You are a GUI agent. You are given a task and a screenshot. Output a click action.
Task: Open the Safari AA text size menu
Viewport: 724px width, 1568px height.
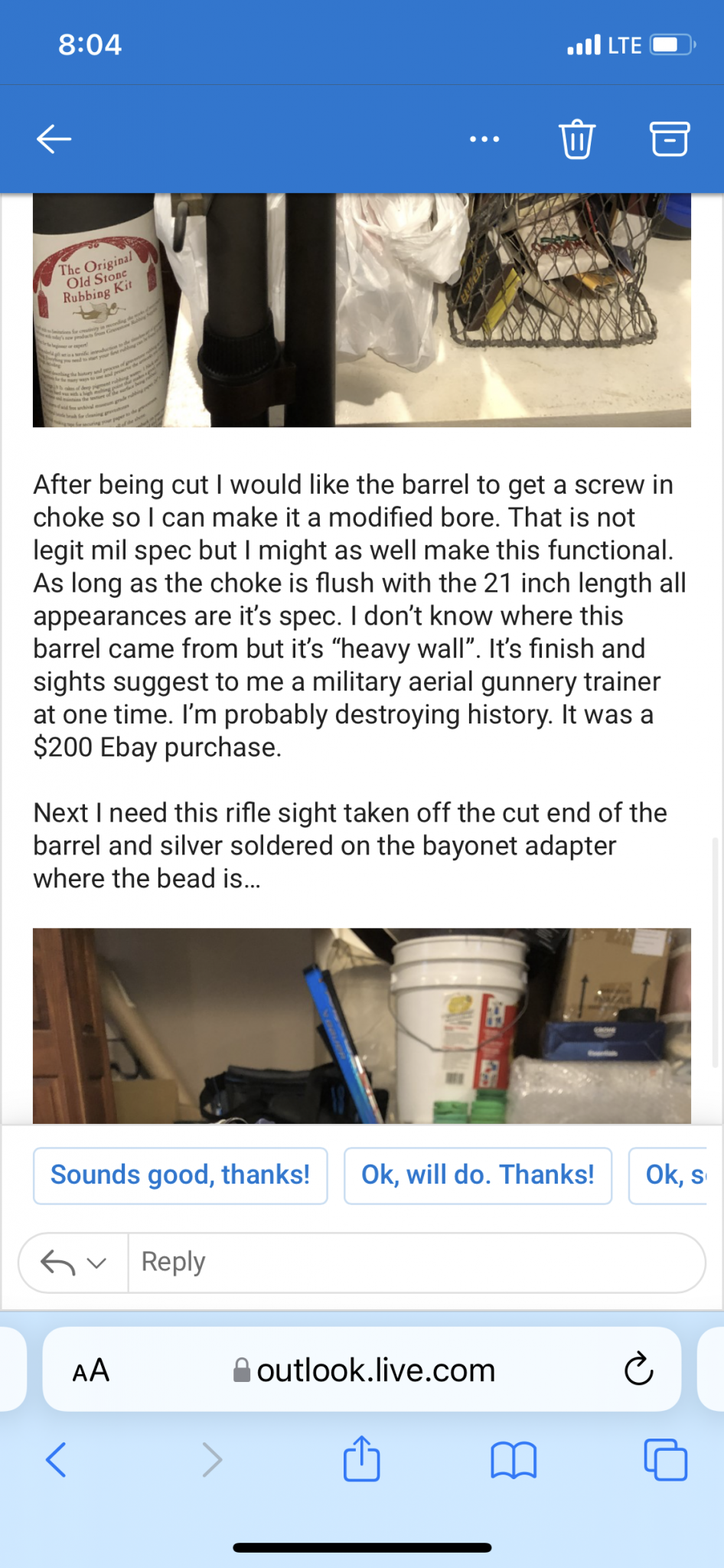tap(91, 1370)
